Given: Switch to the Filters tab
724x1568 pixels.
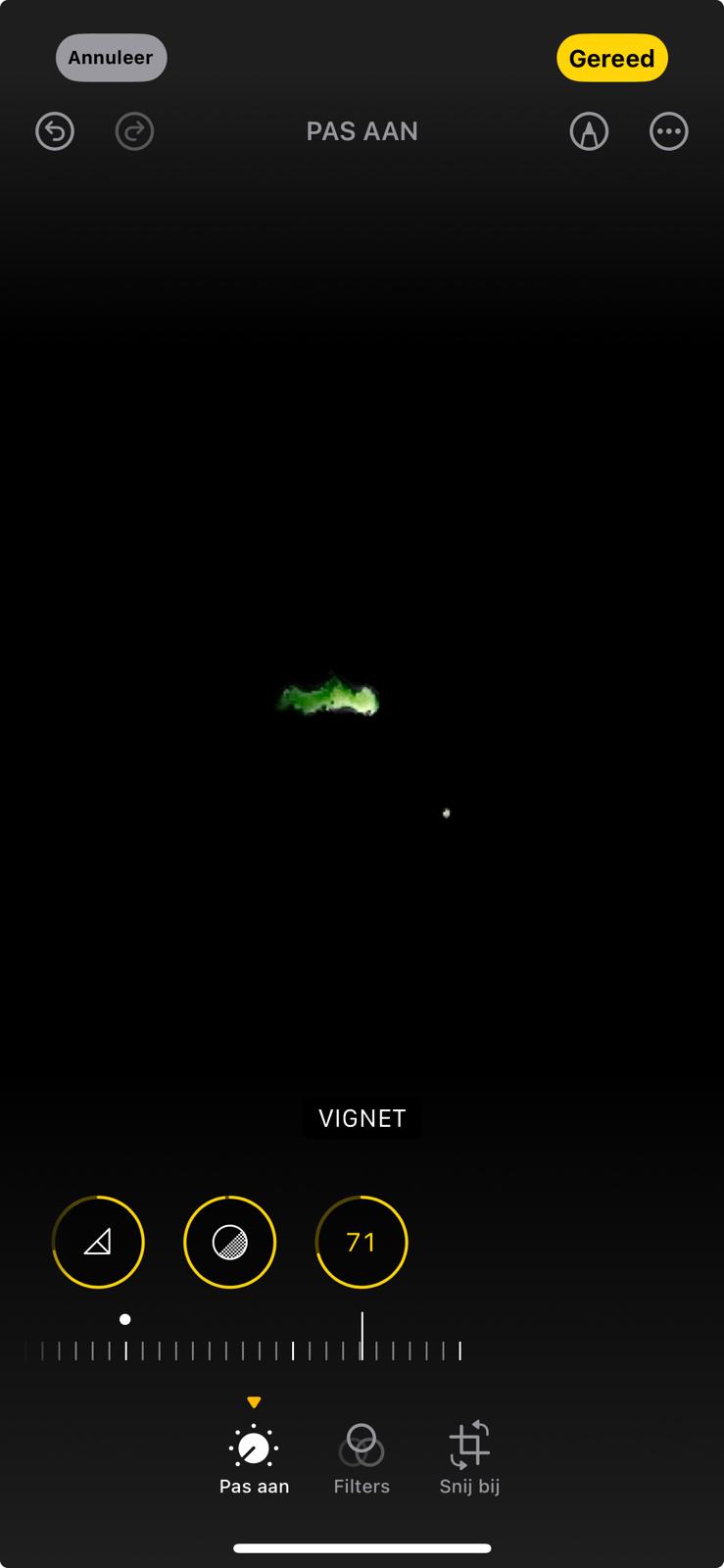Looking at the screenshot, I should [x=362, y=1459].
